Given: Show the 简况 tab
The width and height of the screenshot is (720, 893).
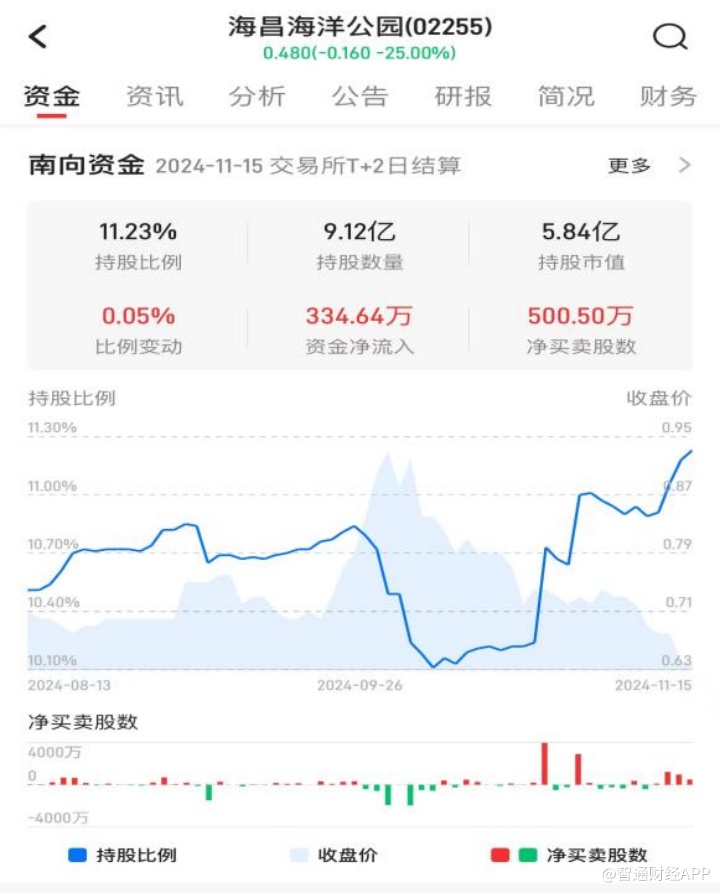Looking at the screenshot, I should point(565,96).
